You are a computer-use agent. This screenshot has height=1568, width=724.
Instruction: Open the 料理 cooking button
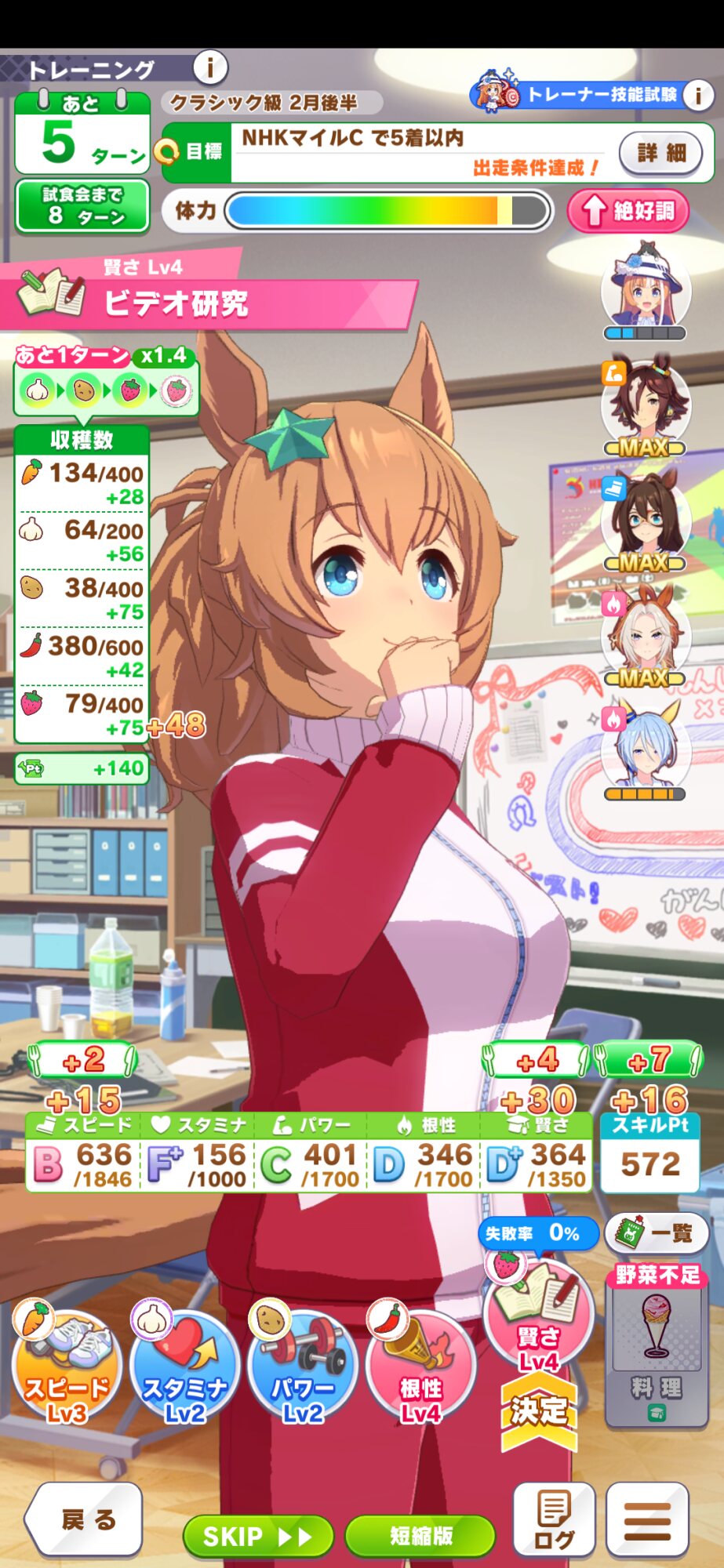(x=657, y=1345)
